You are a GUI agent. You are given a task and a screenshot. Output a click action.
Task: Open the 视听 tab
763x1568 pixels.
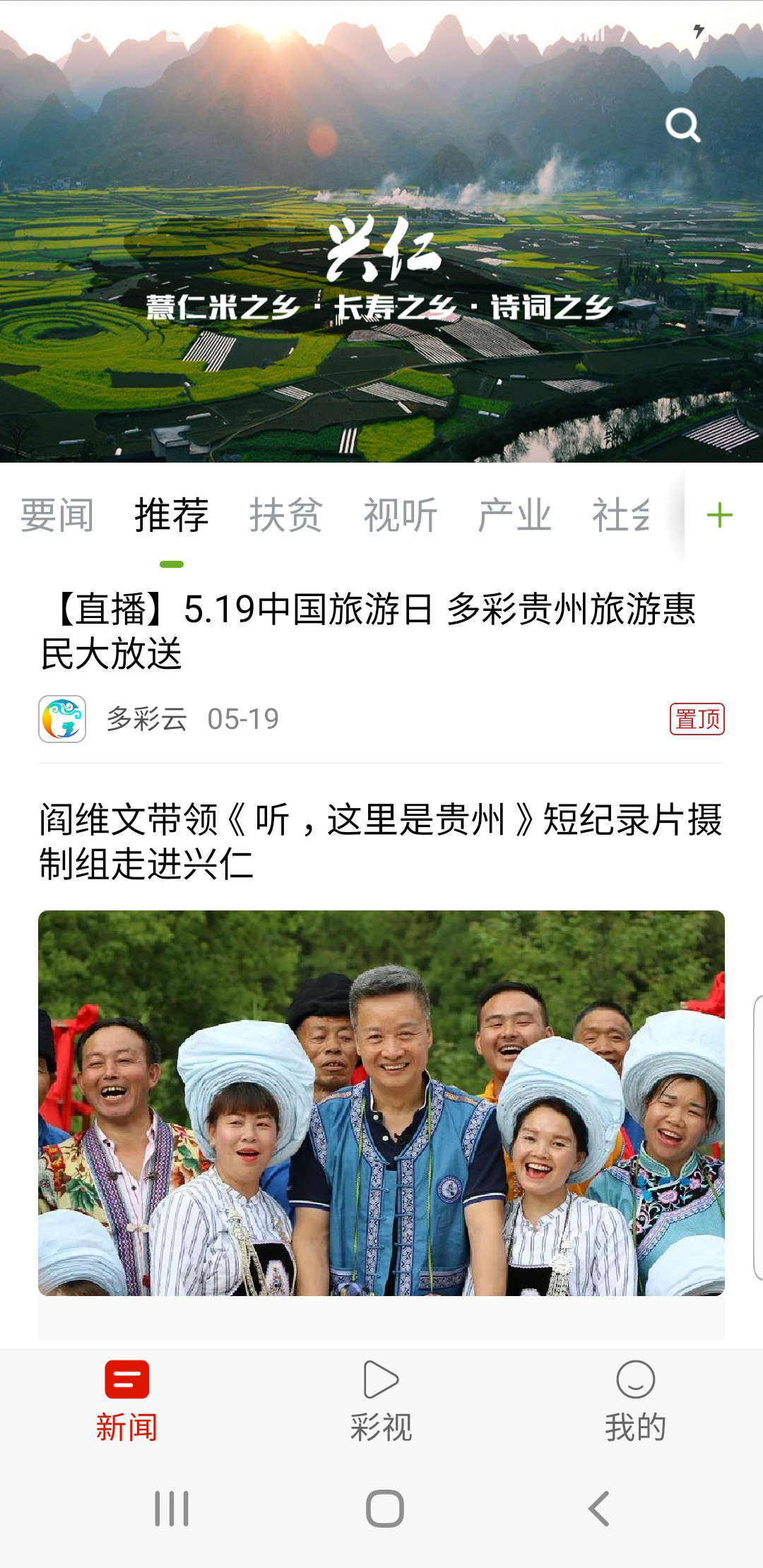point(401,516)
